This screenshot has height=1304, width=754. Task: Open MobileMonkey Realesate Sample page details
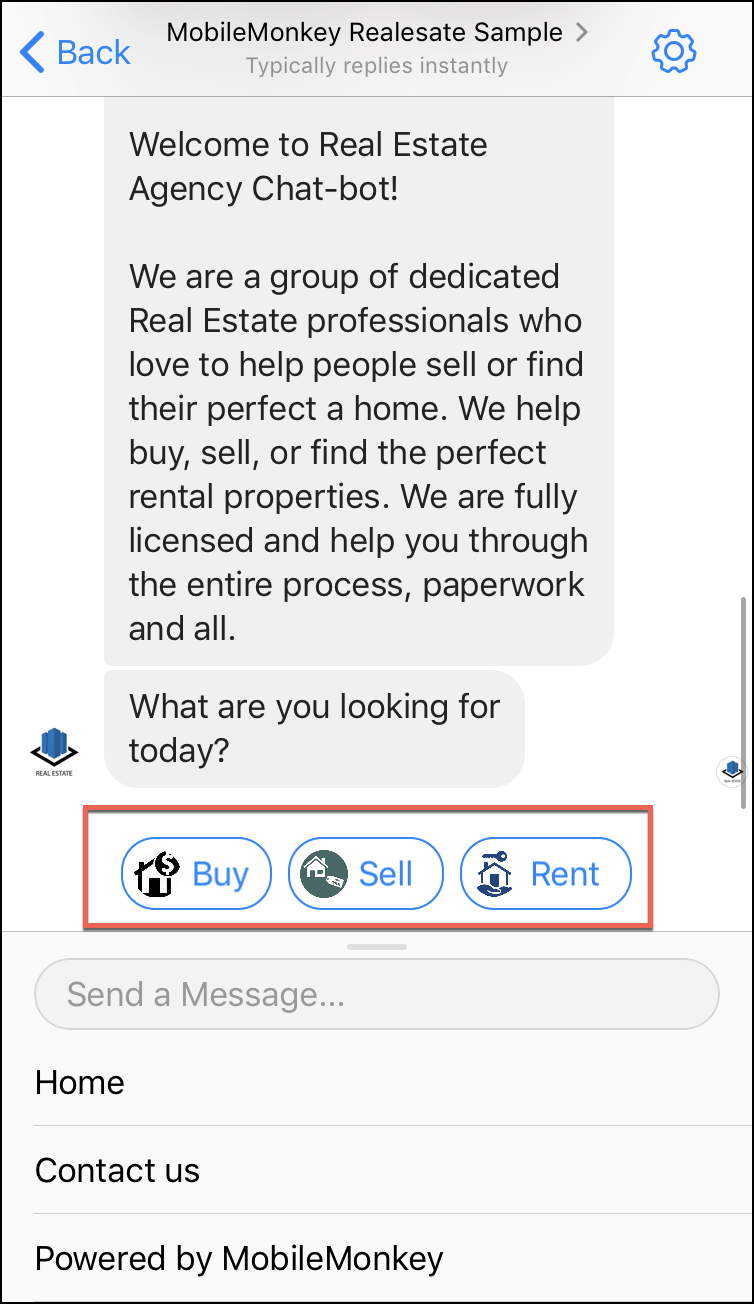coord(377,33)
